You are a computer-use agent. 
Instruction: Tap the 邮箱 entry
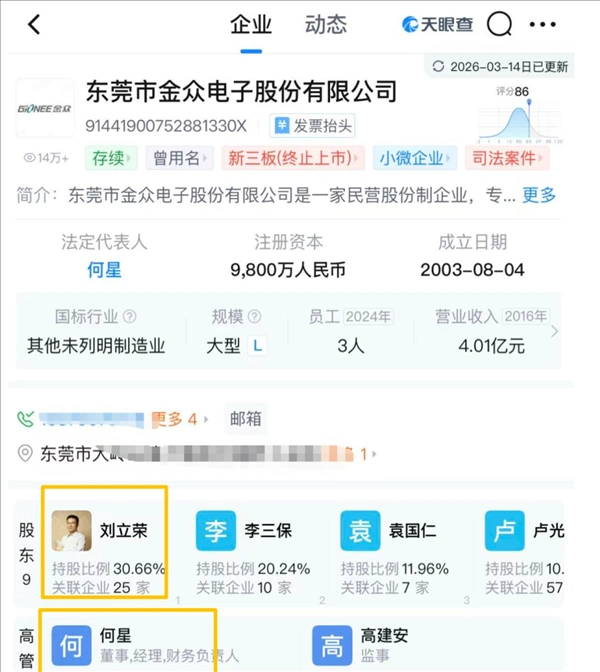click(x=247, y=419)
